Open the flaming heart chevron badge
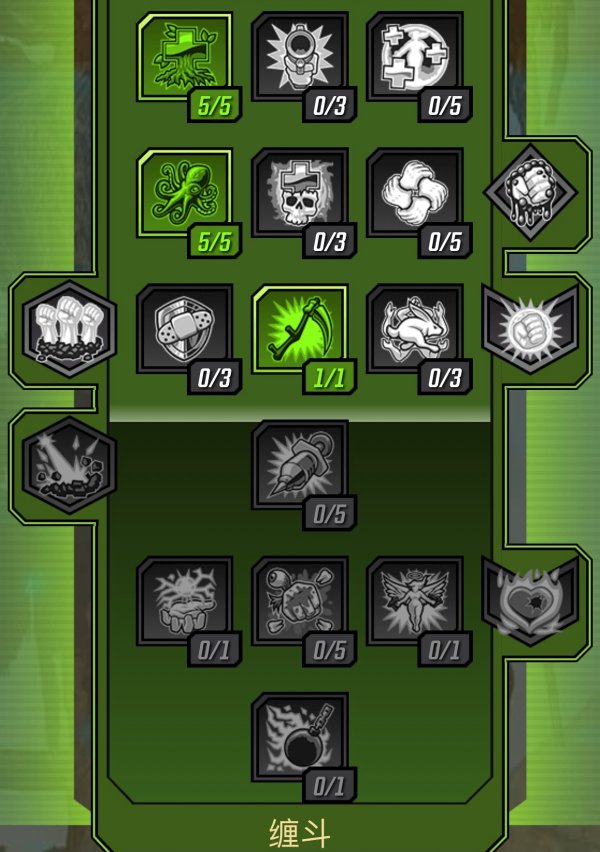Screen dimensions: 600x852 click(x=530, y=601)
